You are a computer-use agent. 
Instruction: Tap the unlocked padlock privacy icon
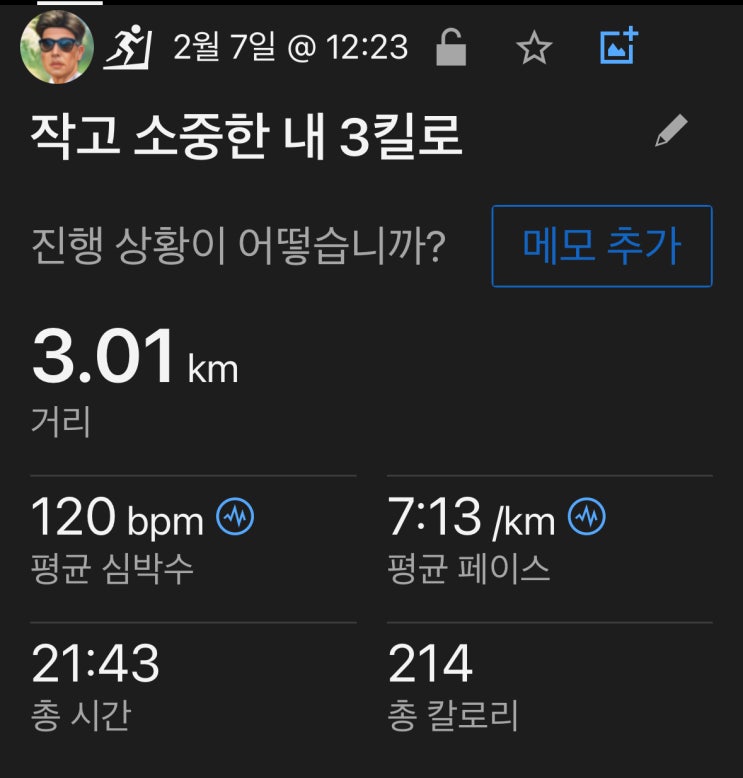(x=452, y=47)
